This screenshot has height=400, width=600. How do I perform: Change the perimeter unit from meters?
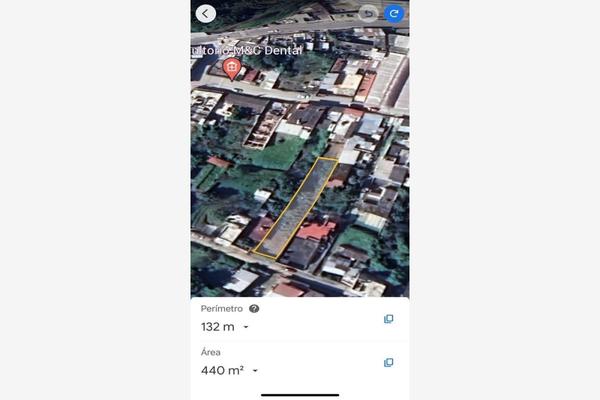pos(246,327)
